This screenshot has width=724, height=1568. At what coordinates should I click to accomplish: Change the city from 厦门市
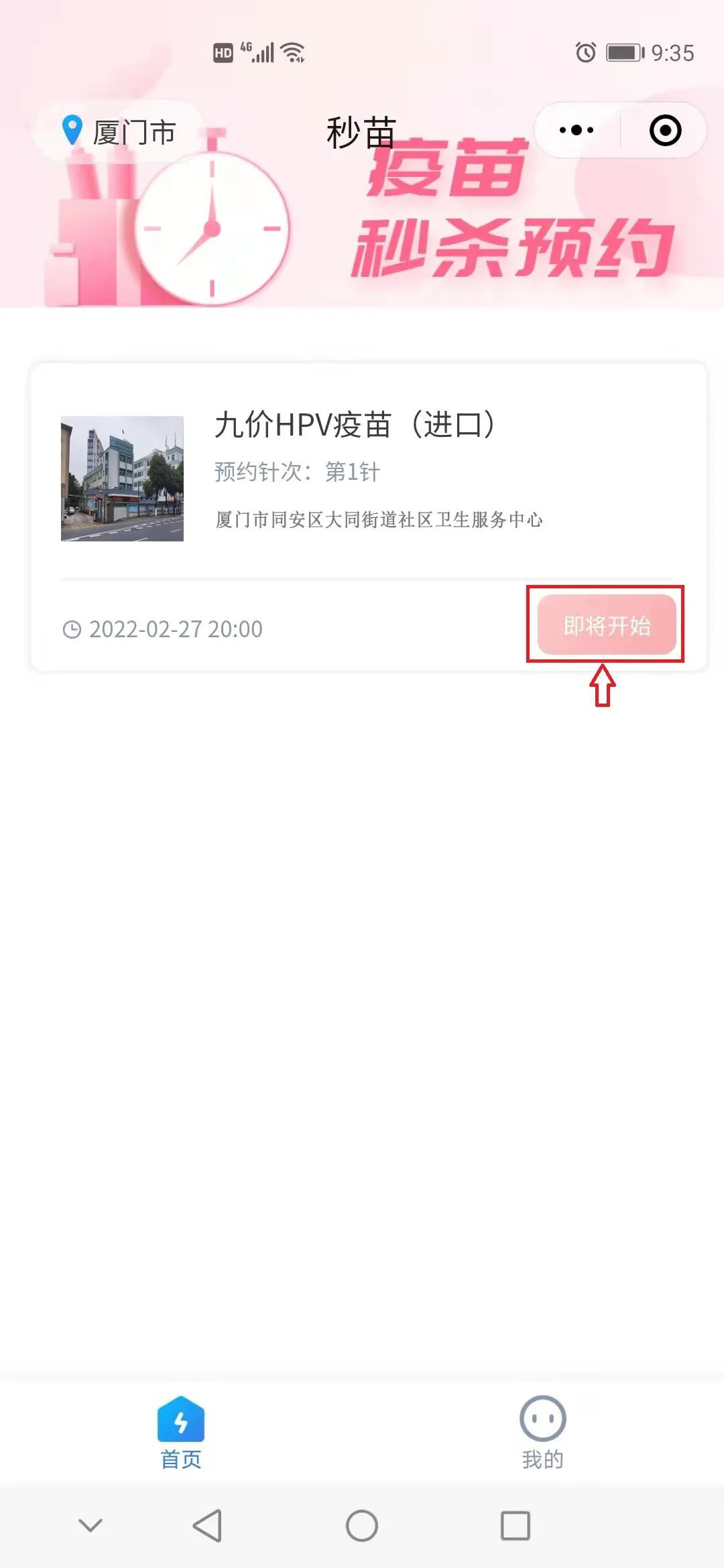pos(119,131)
